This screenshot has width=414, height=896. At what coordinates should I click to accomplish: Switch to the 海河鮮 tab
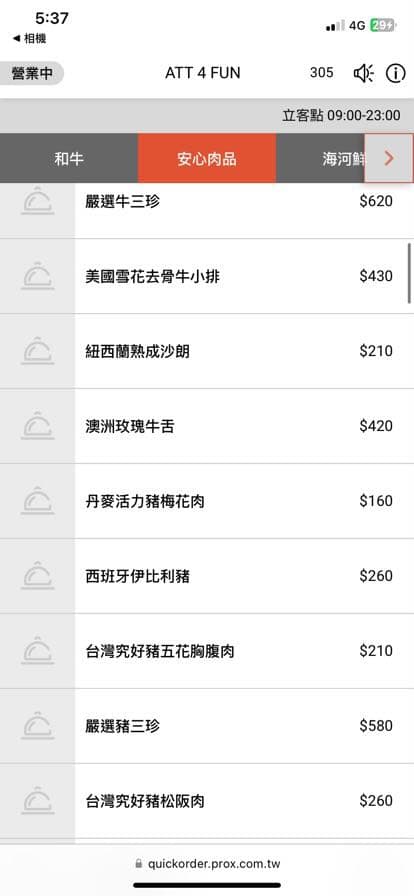[x=320, y=158]
